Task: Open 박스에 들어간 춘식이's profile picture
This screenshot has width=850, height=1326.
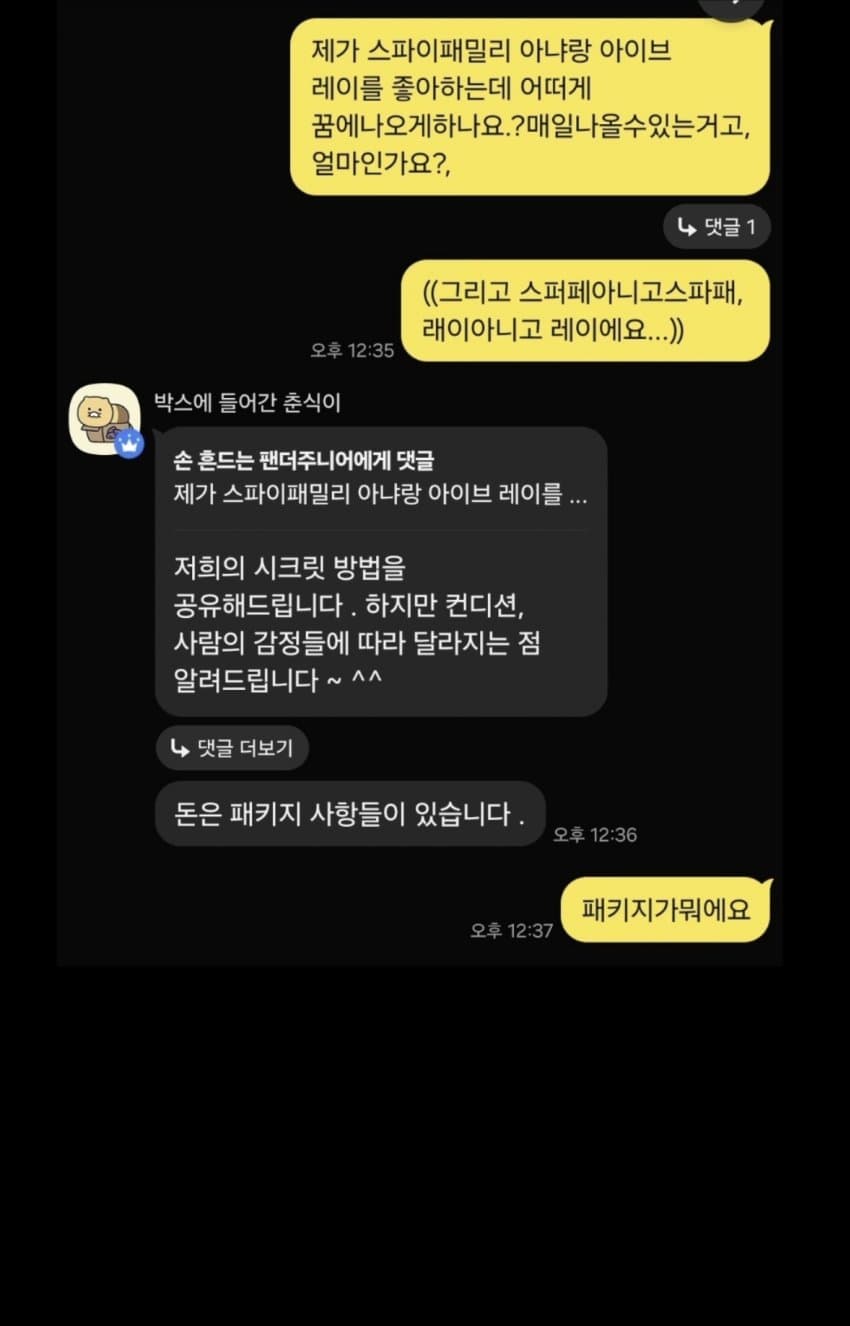Action: click(104, 419)
